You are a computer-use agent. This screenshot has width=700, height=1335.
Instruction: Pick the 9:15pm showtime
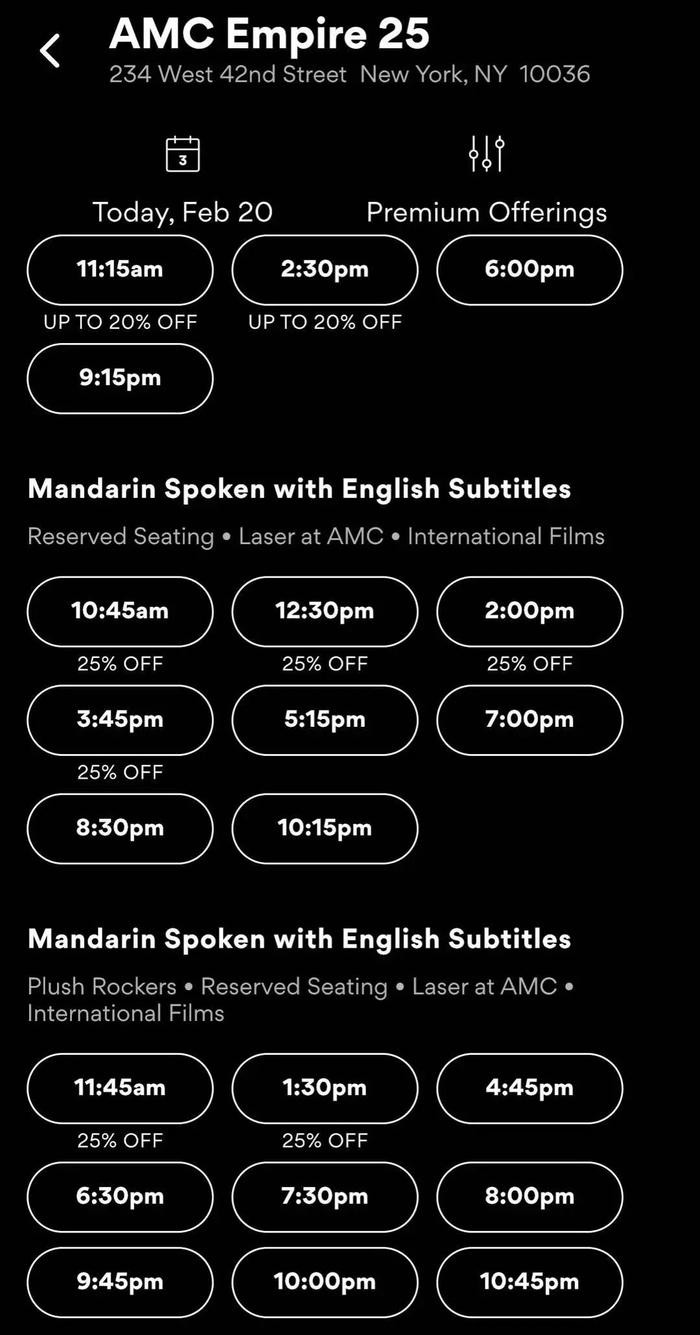120,378
